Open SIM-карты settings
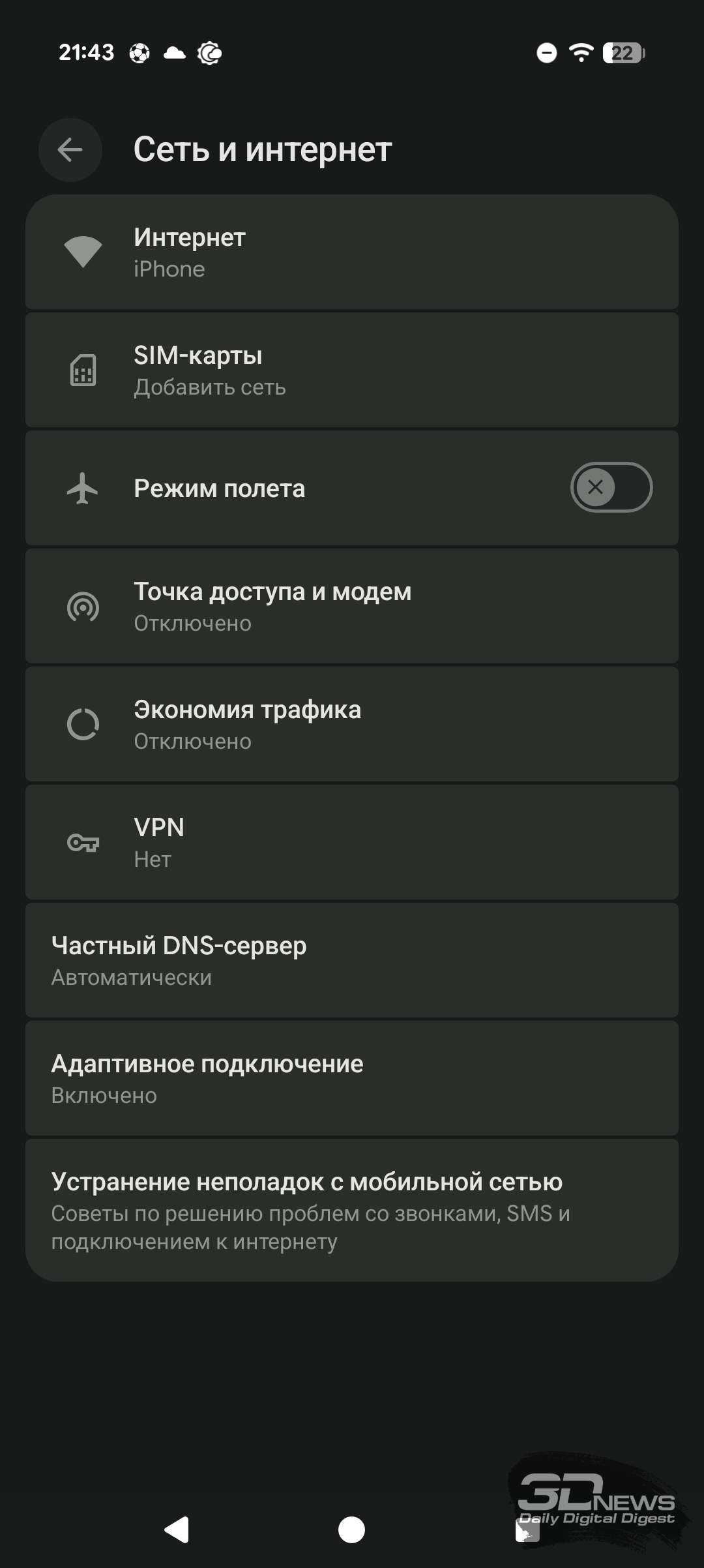The width and height of the screenshot is (704, 1568). pos(352,370)
